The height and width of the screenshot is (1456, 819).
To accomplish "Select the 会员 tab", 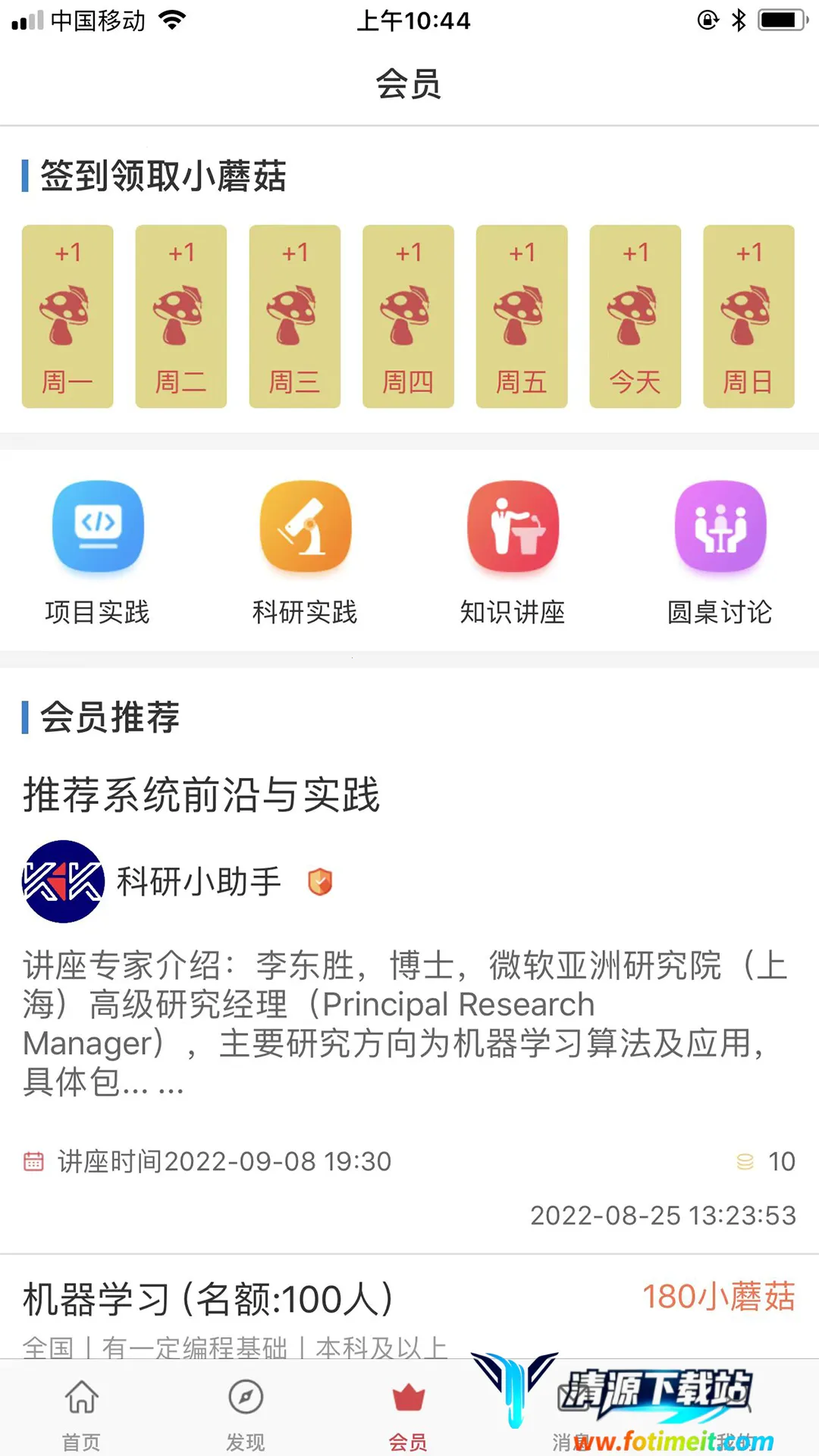I will click(x=408, y=1412).
